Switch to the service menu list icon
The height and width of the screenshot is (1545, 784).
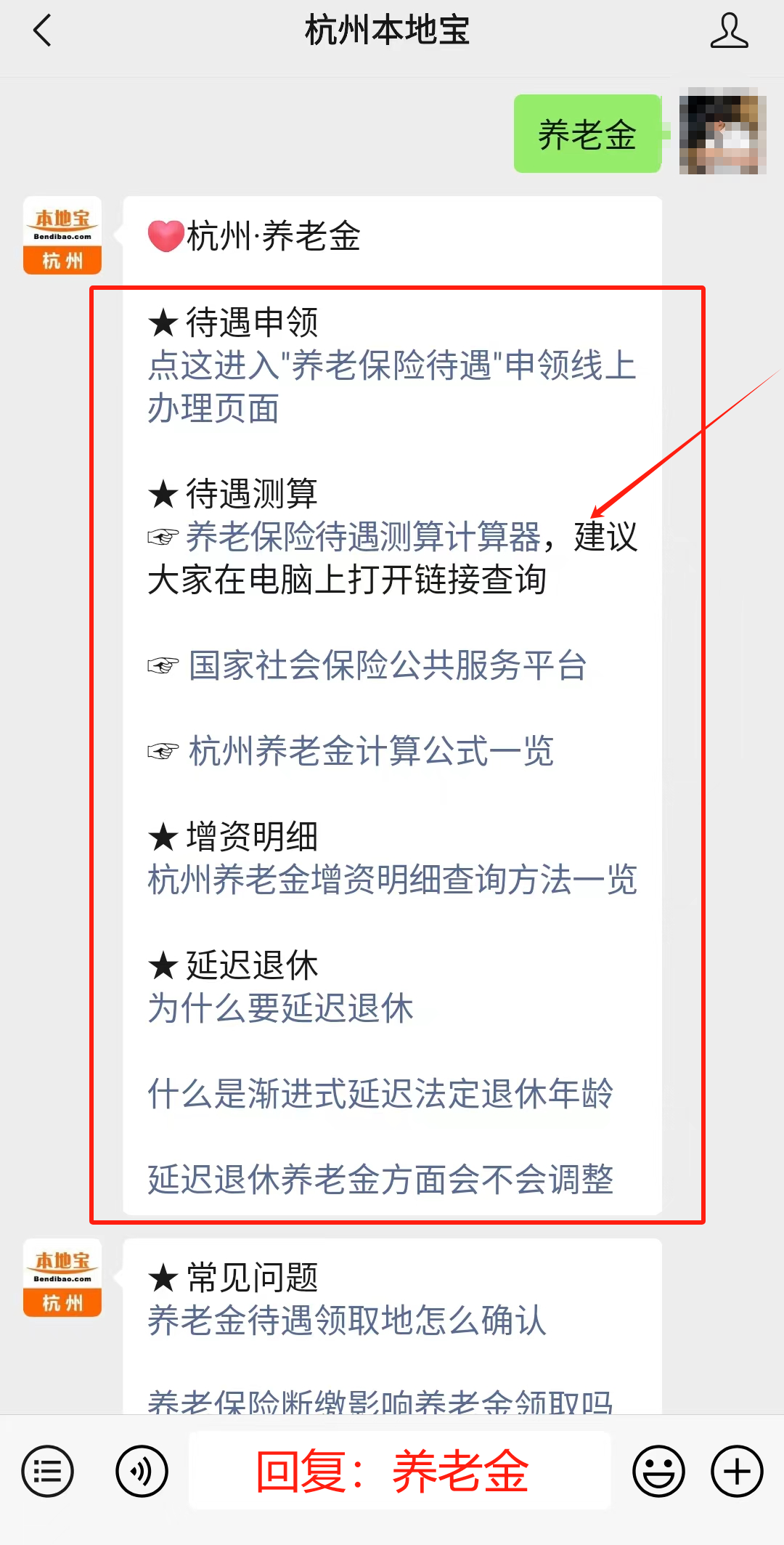pyautogui.click(x=48, y=1472)
